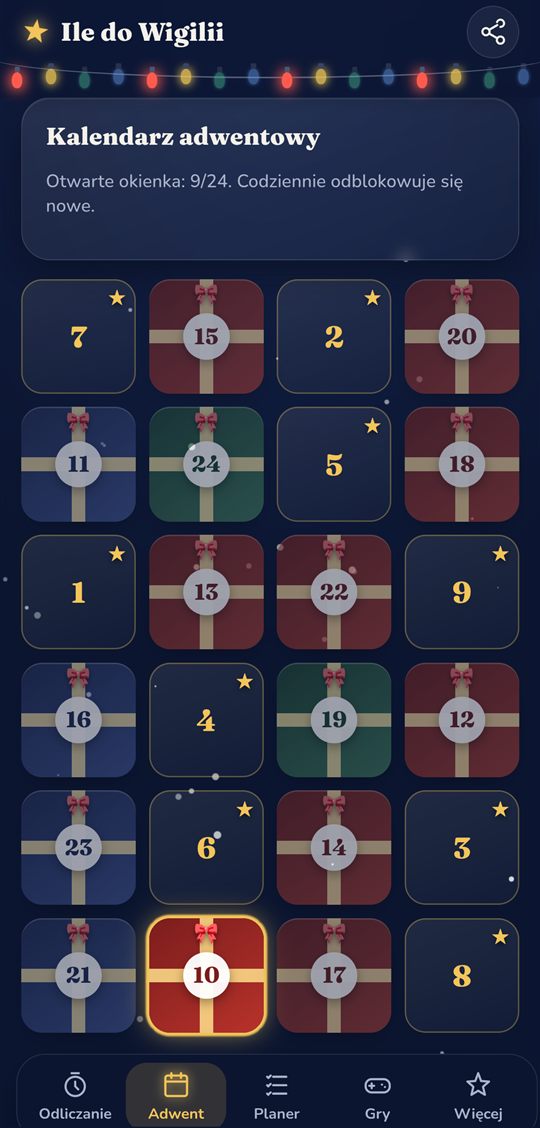Tap the red gift box 20
The width and height of the screenshot is (540, 1128).
[x=462, y=337]
